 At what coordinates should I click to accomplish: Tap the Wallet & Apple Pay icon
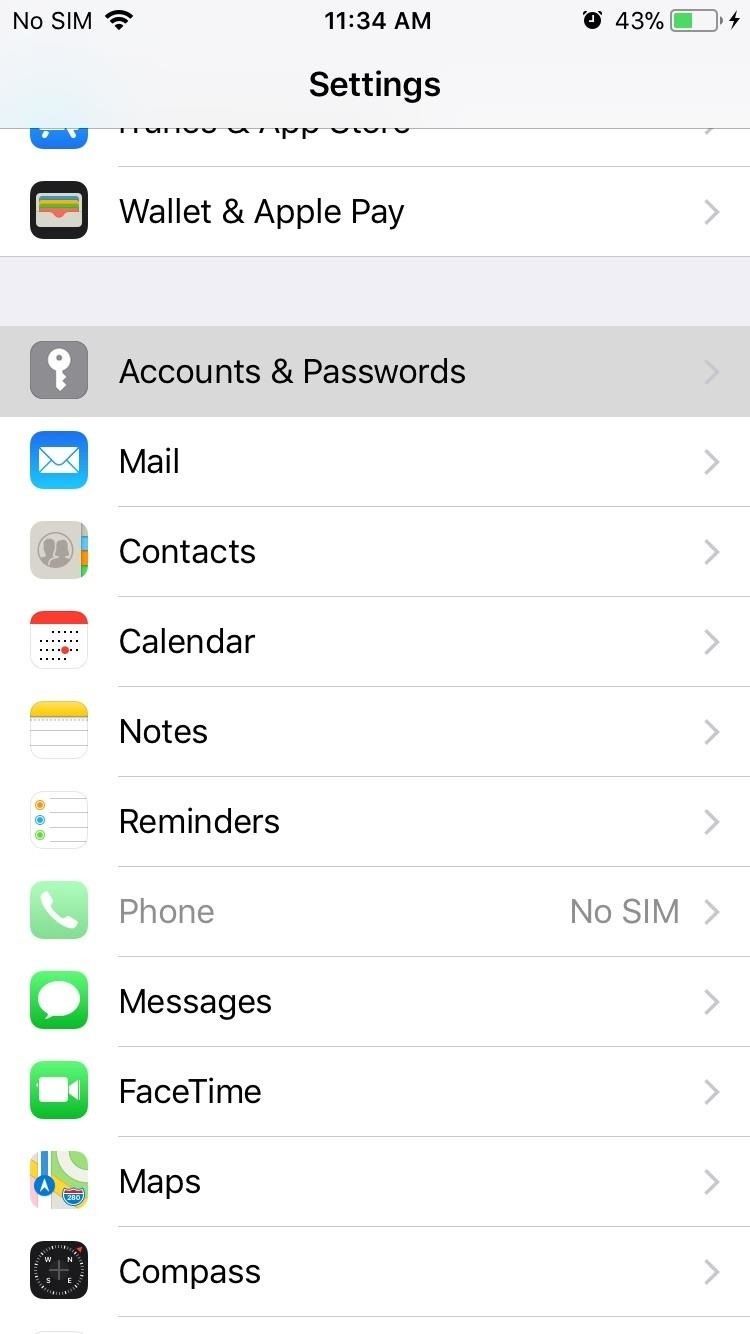pos(58,210)
